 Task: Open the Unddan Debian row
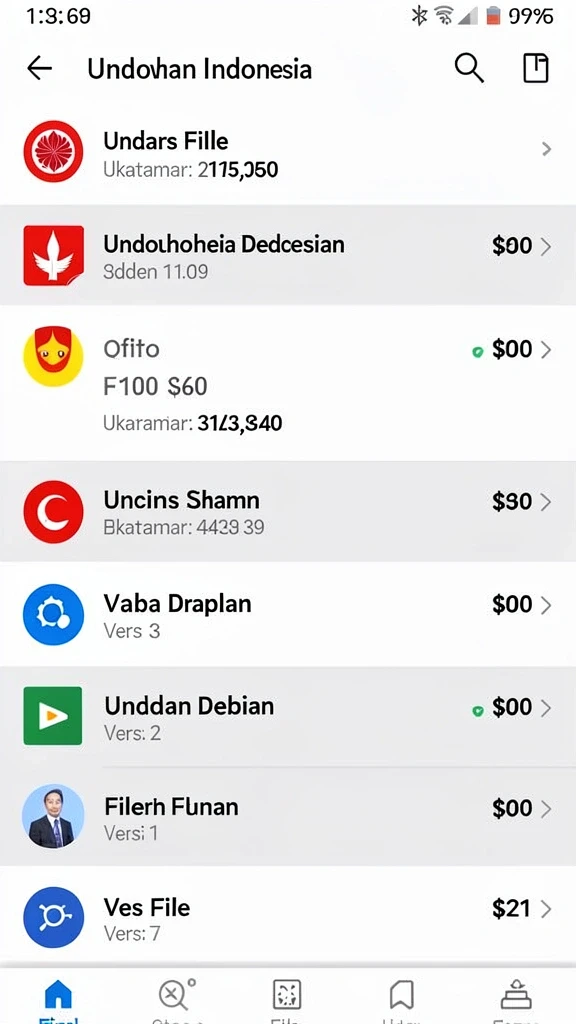click(288, 716)
